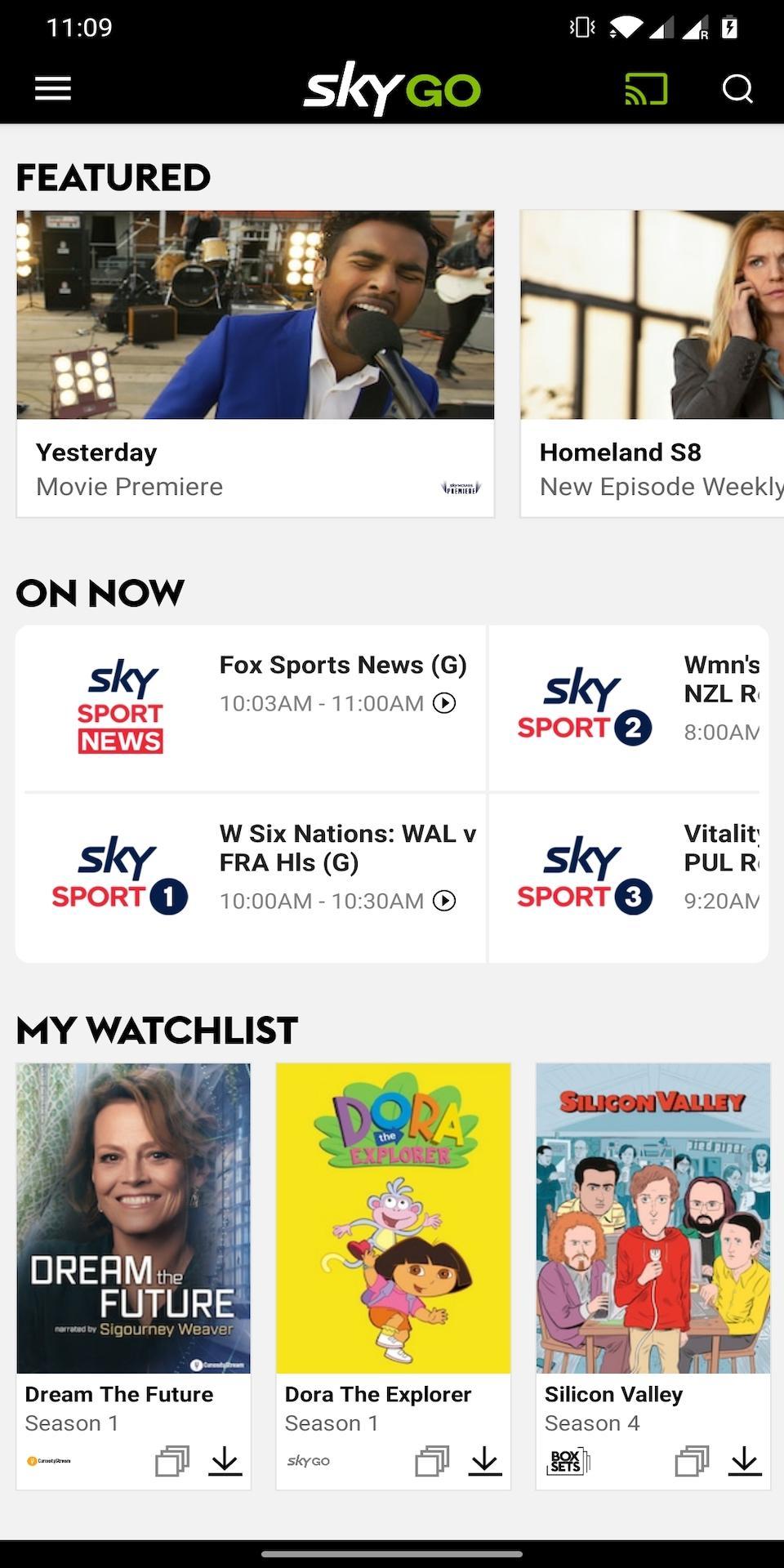Cast to a device using the Chromecast icon
Viewport: 784px width, 1568px height.
pos(644,88)
